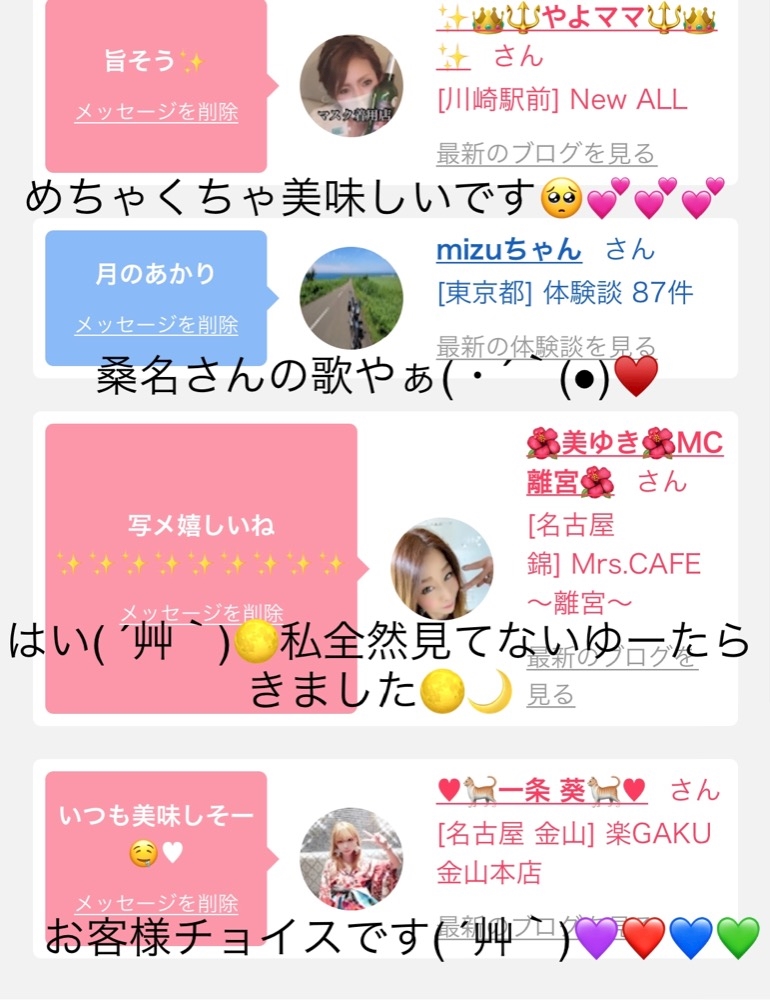Open 一条 葵's profile
Viewport: 770px width, 1000px height.
(542, 791)
